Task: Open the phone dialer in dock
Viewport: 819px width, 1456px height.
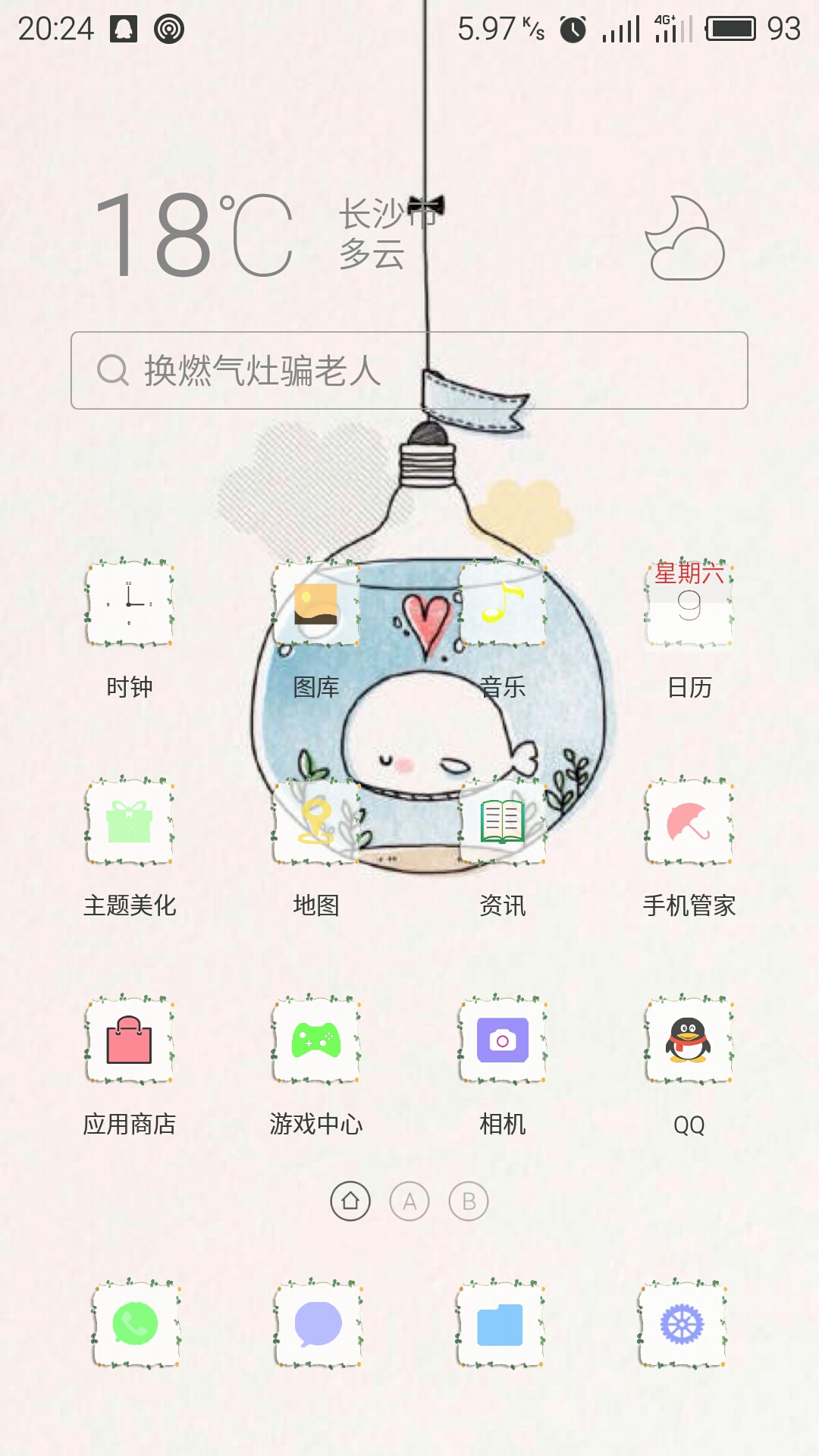Action: [136, 1324]
